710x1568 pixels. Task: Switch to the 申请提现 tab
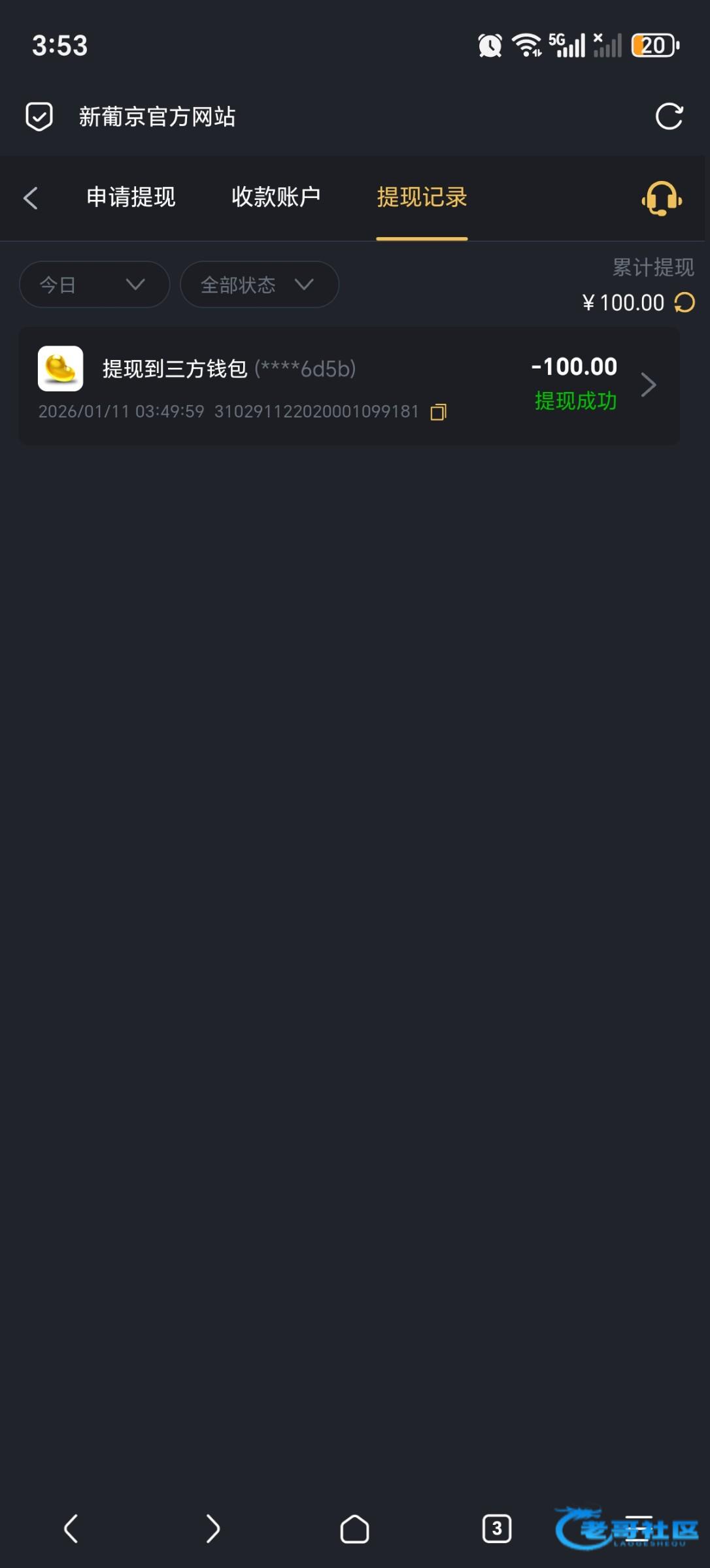pyautogui.click(x=131, y=197)
